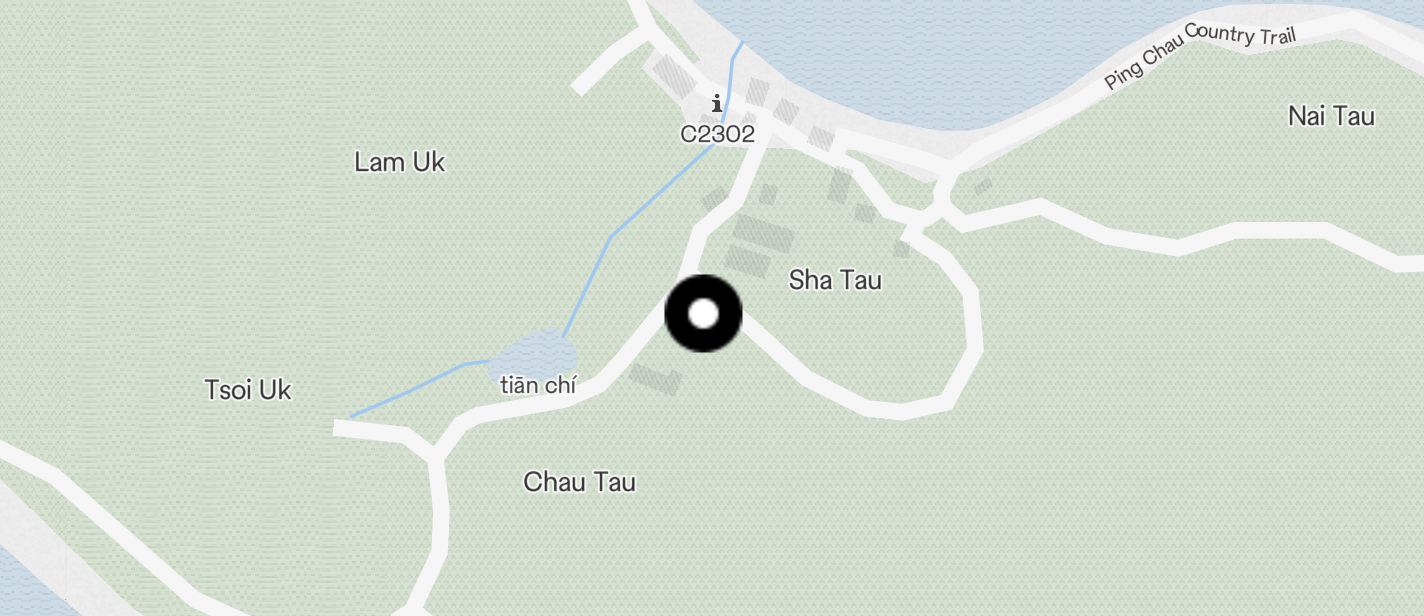
Task: Tap the black circular location marker
Action: (703, 313)
